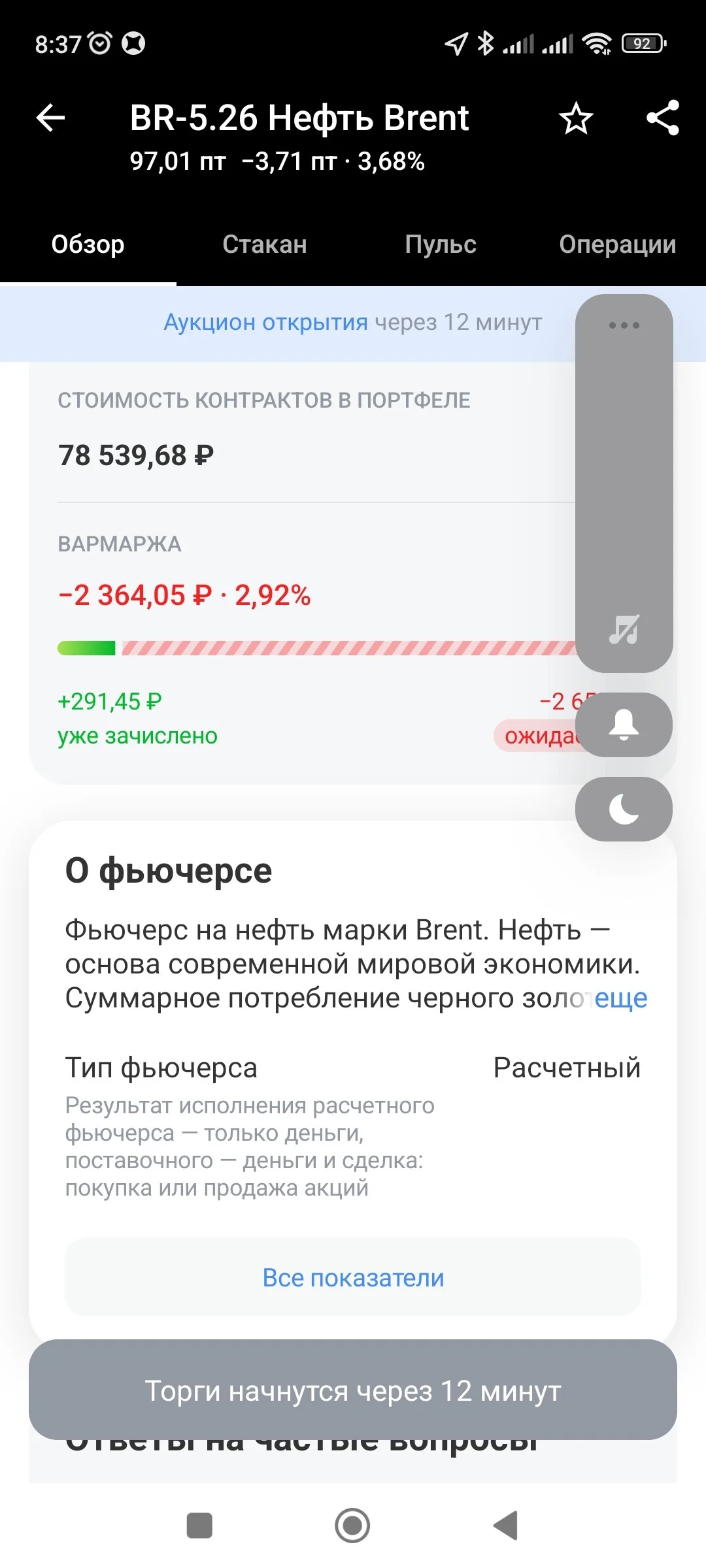Open recent apps from the navigation bar
Screen dimensions: 706x1568
click(199, 1526)
